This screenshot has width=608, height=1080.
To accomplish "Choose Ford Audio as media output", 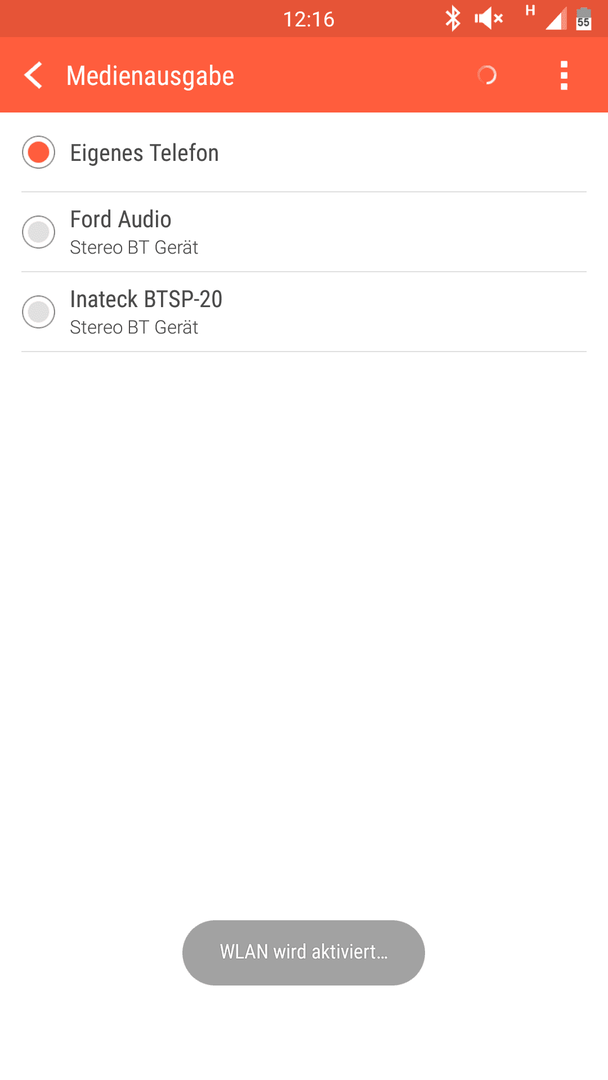I will pos(304,232).
